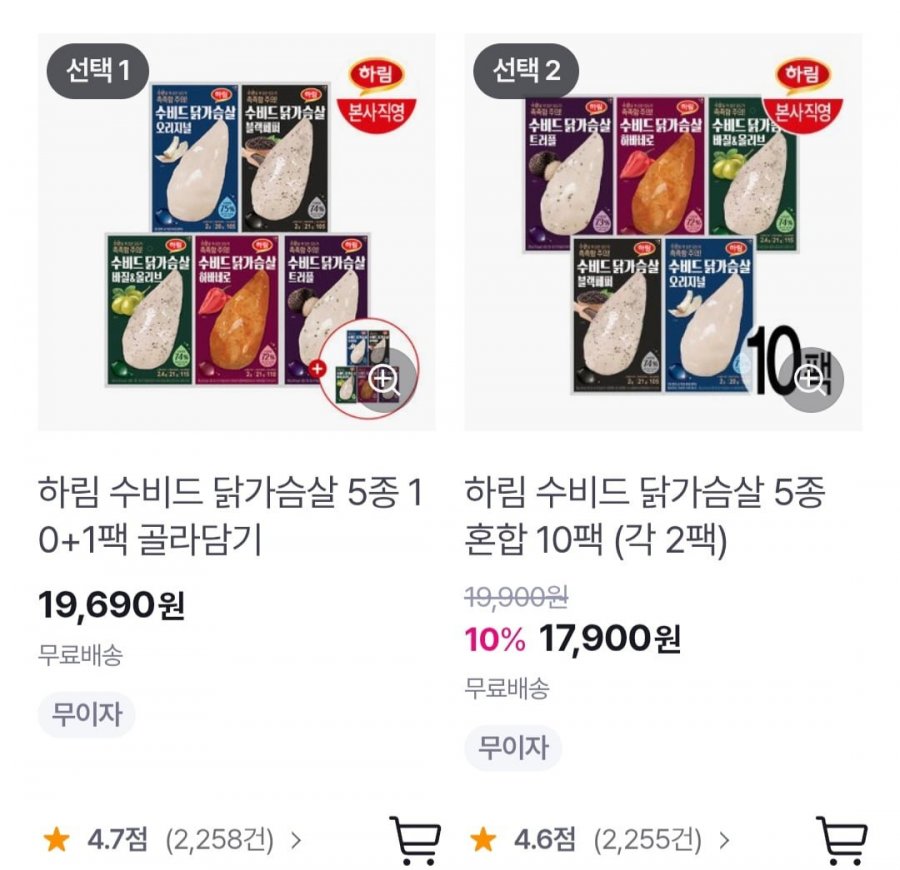Open 하림 수비드 닭가슴살 10+1팩 골라담기 title

[x=230, y=515]
